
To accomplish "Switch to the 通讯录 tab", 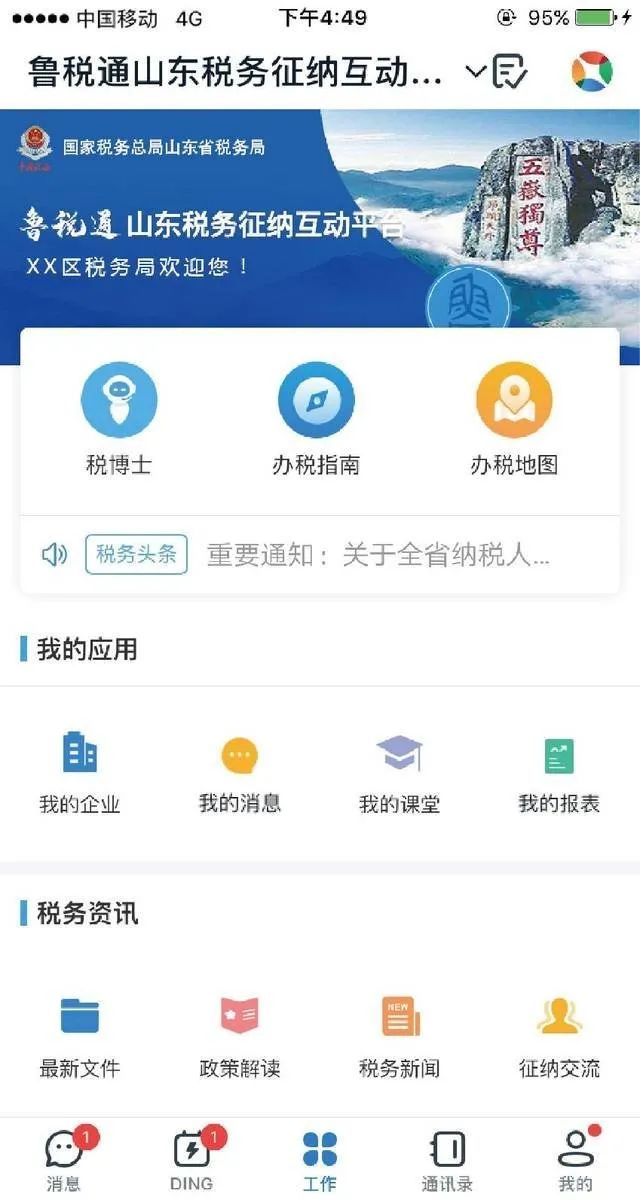I will click(447, 1160).
